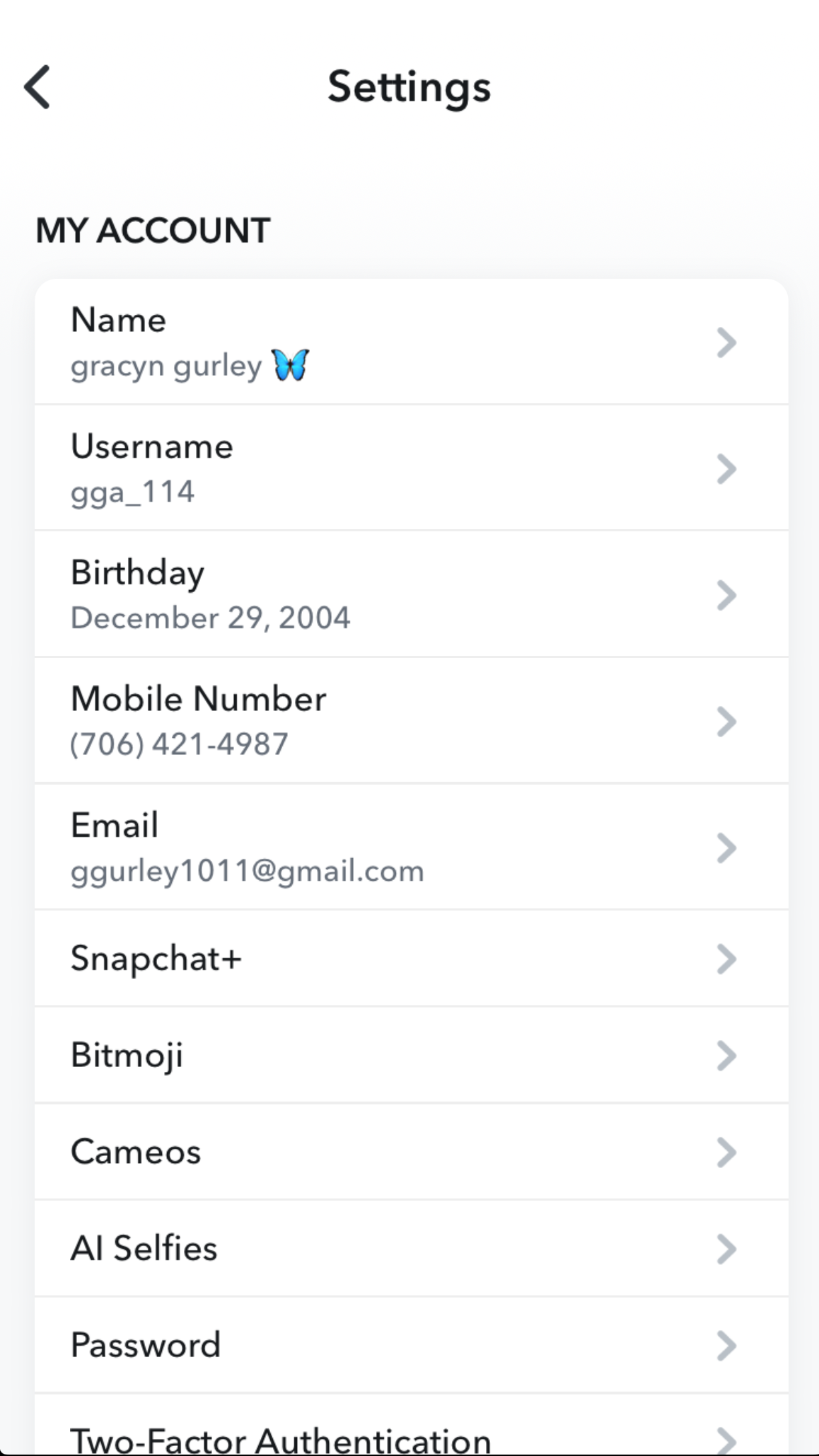Open the Username row
The height and width of the screenshot is (1456, 819).
pos(410,468)
